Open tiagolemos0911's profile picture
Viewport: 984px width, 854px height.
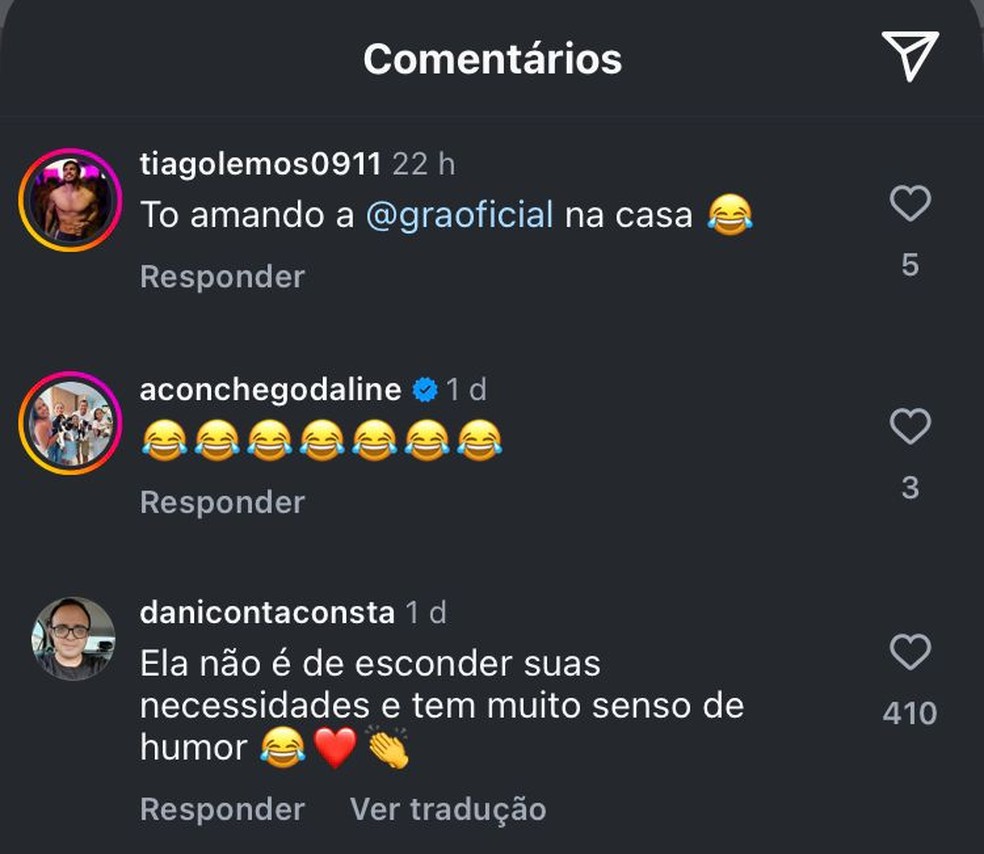tap(70, 200)
